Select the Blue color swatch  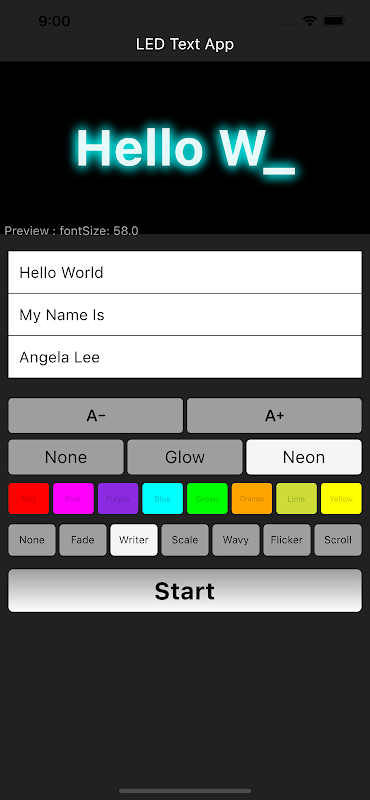(x=162, y=498)
